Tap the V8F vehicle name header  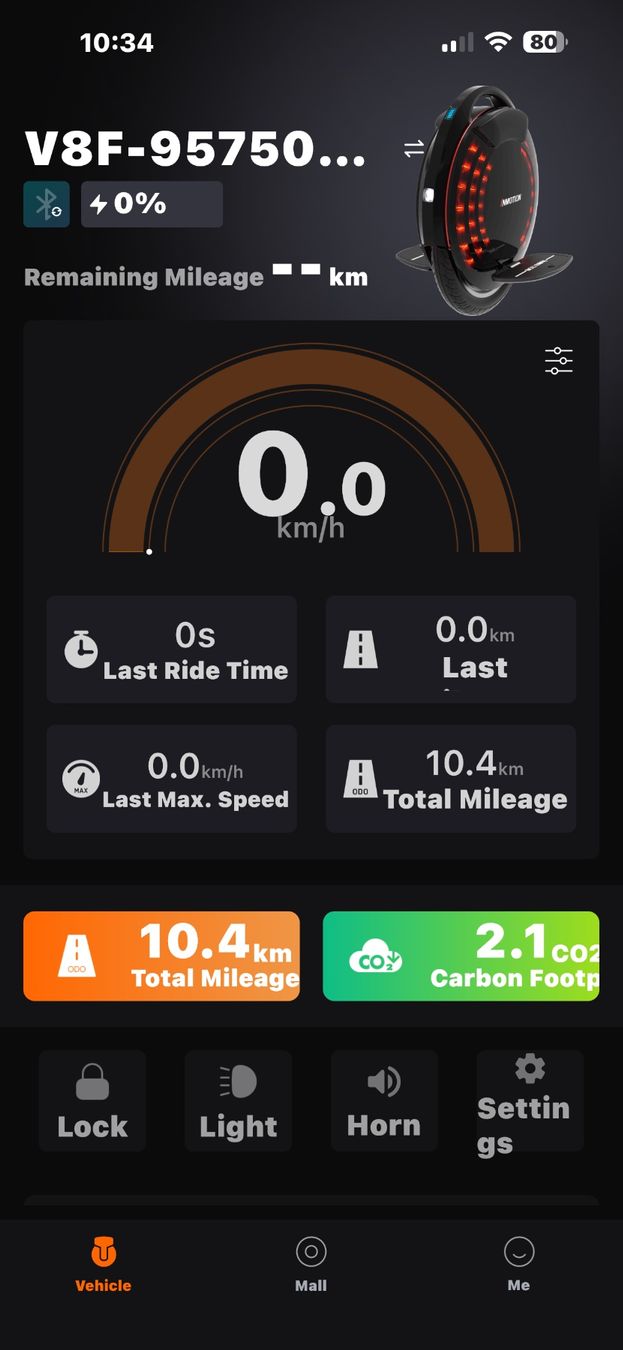coord(195,150)
